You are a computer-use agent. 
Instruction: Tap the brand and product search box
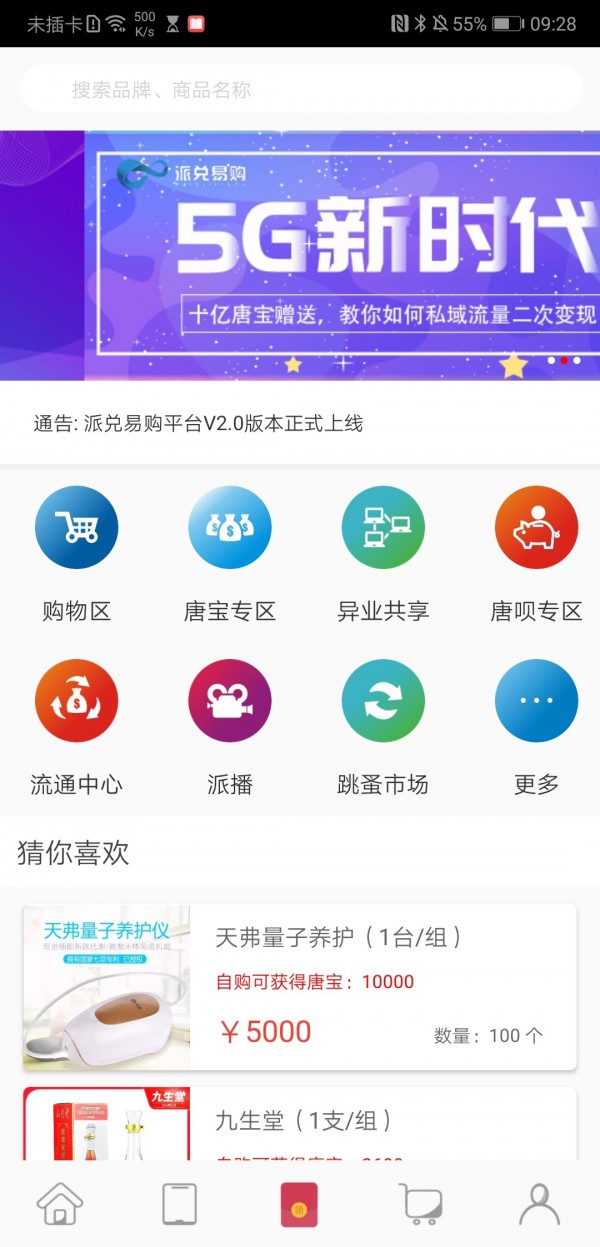coord(300,90)
